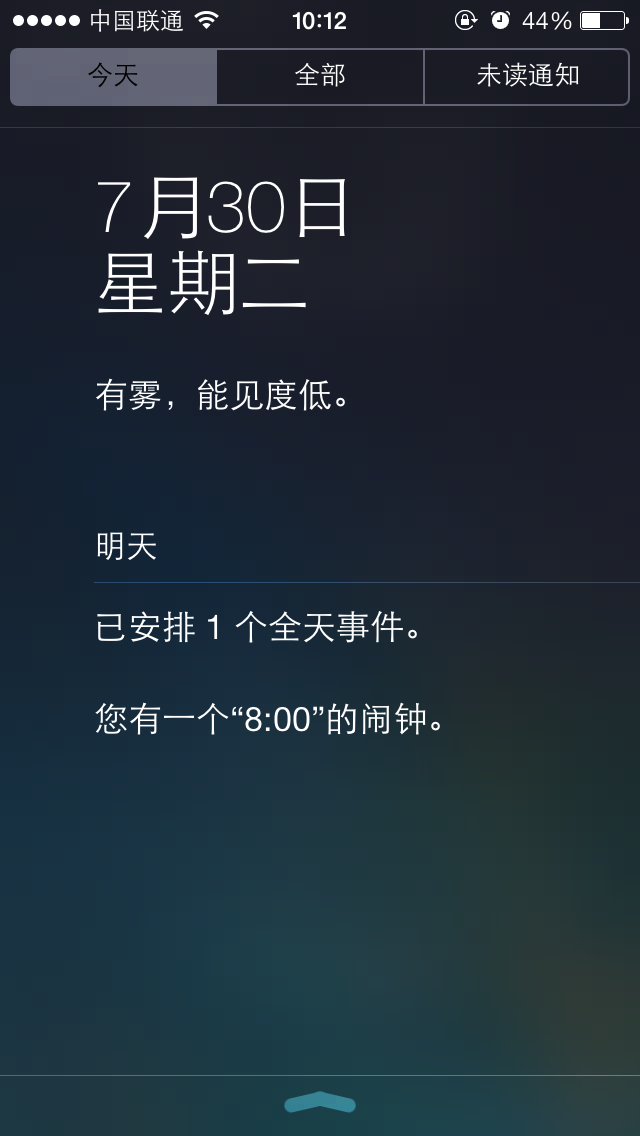
Task: Tap the bottom grabber handle
Action: click(x=320, y=1103)
